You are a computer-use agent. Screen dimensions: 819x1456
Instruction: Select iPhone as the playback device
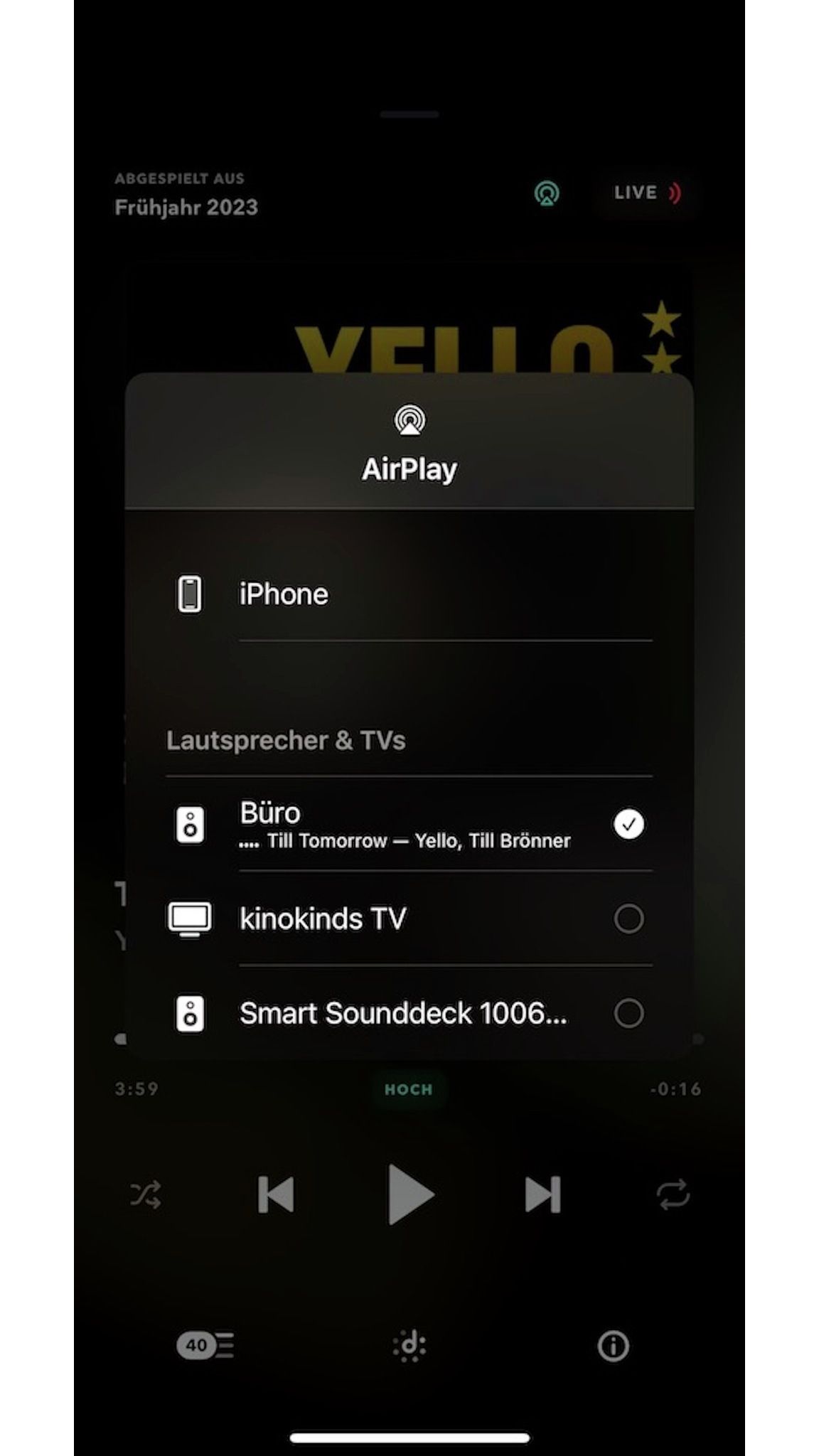[284, 594]
